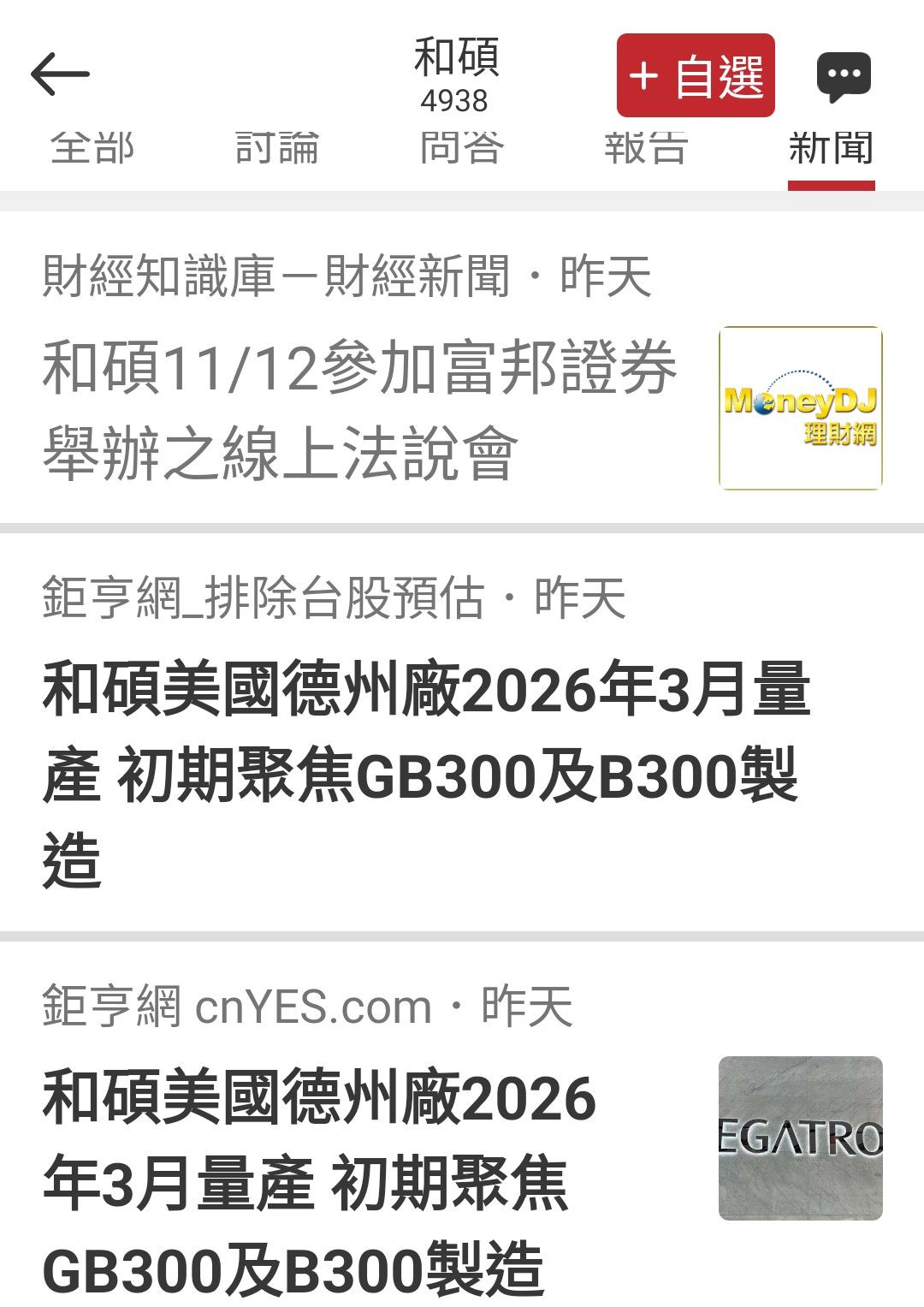Open the 報告 tab

pos(646,149)
